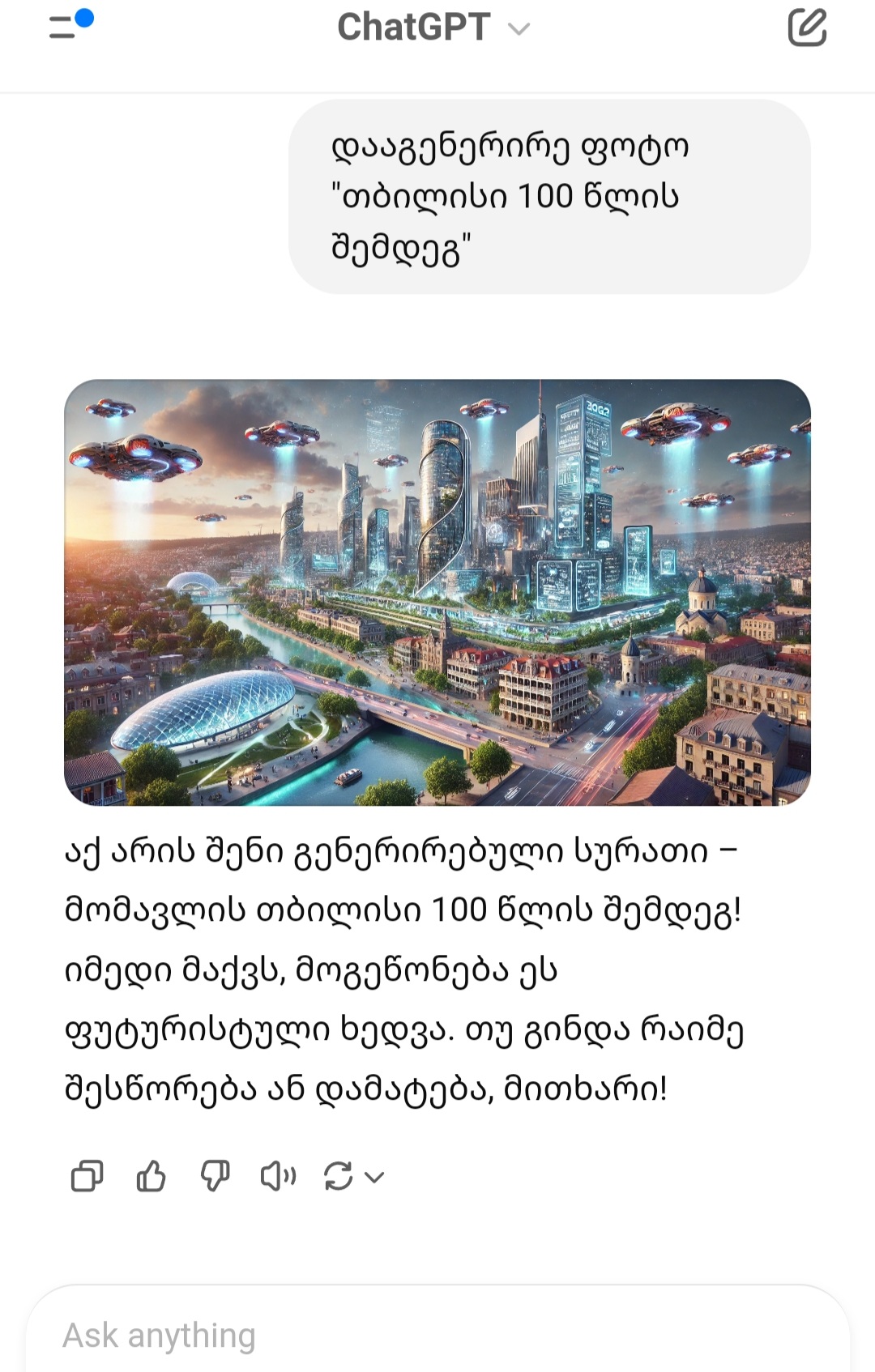
Task: Copy the assistant's response
Action: tap(87, 1176)
